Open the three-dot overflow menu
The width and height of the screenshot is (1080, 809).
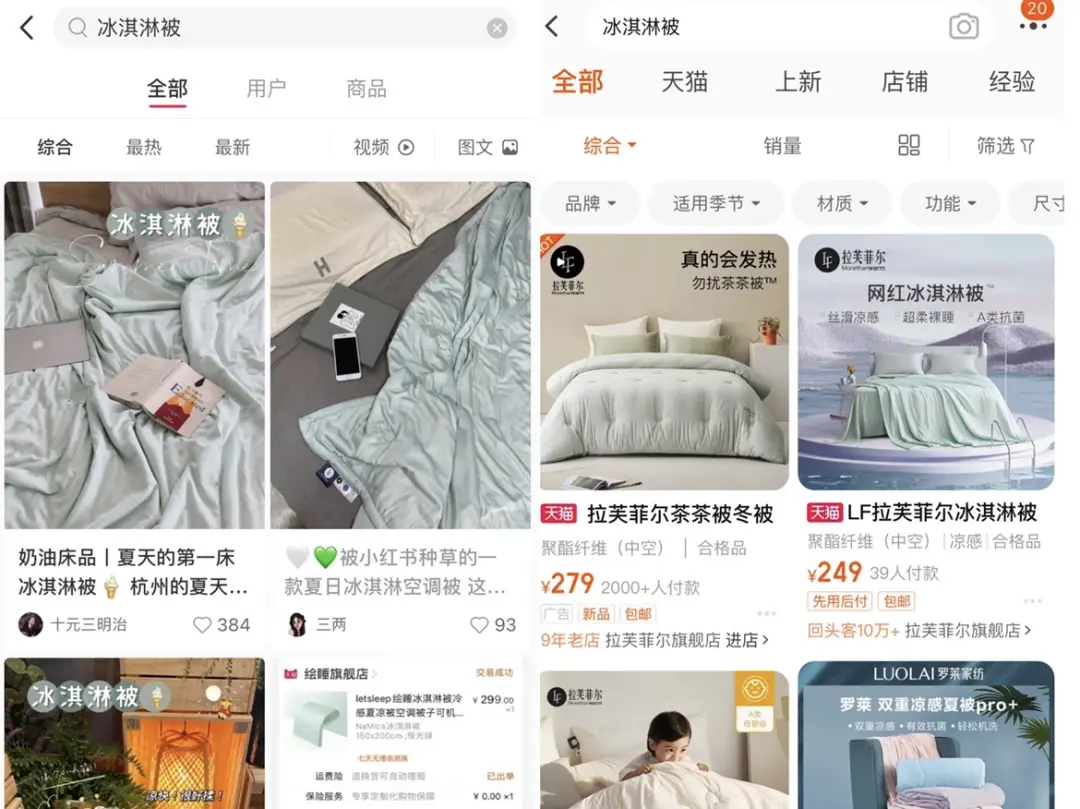coord(1032,28)
